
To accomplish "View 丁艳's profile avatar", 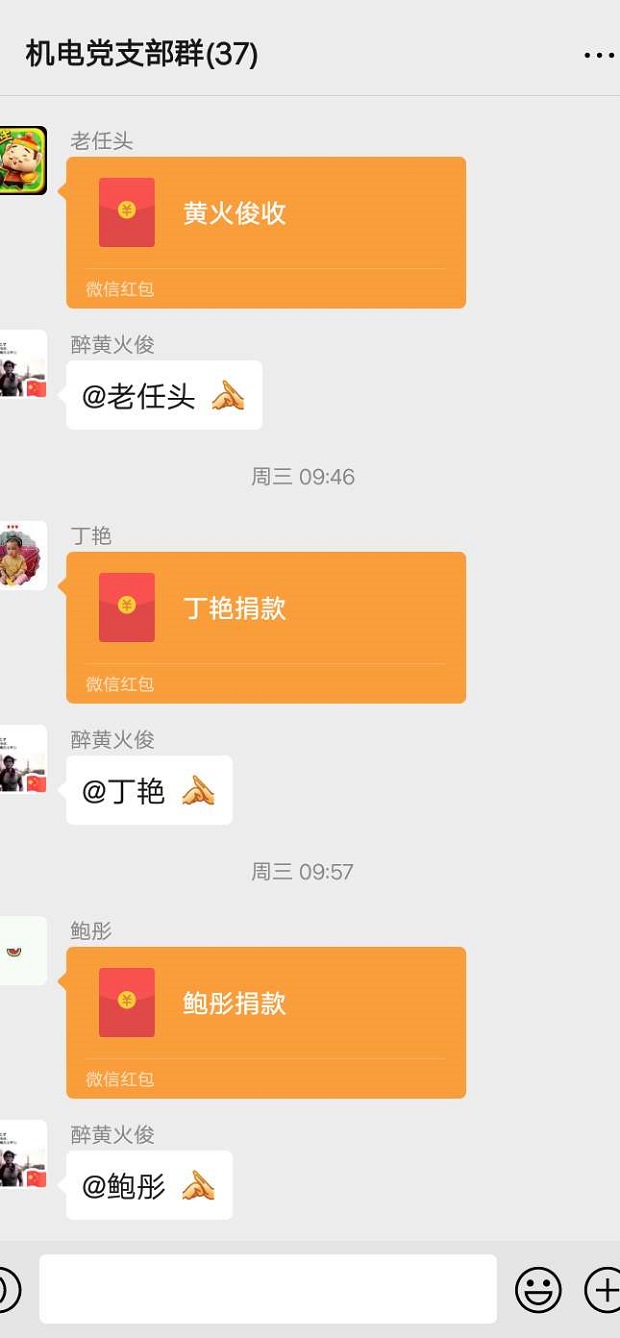I will click(x=22, y=555).
